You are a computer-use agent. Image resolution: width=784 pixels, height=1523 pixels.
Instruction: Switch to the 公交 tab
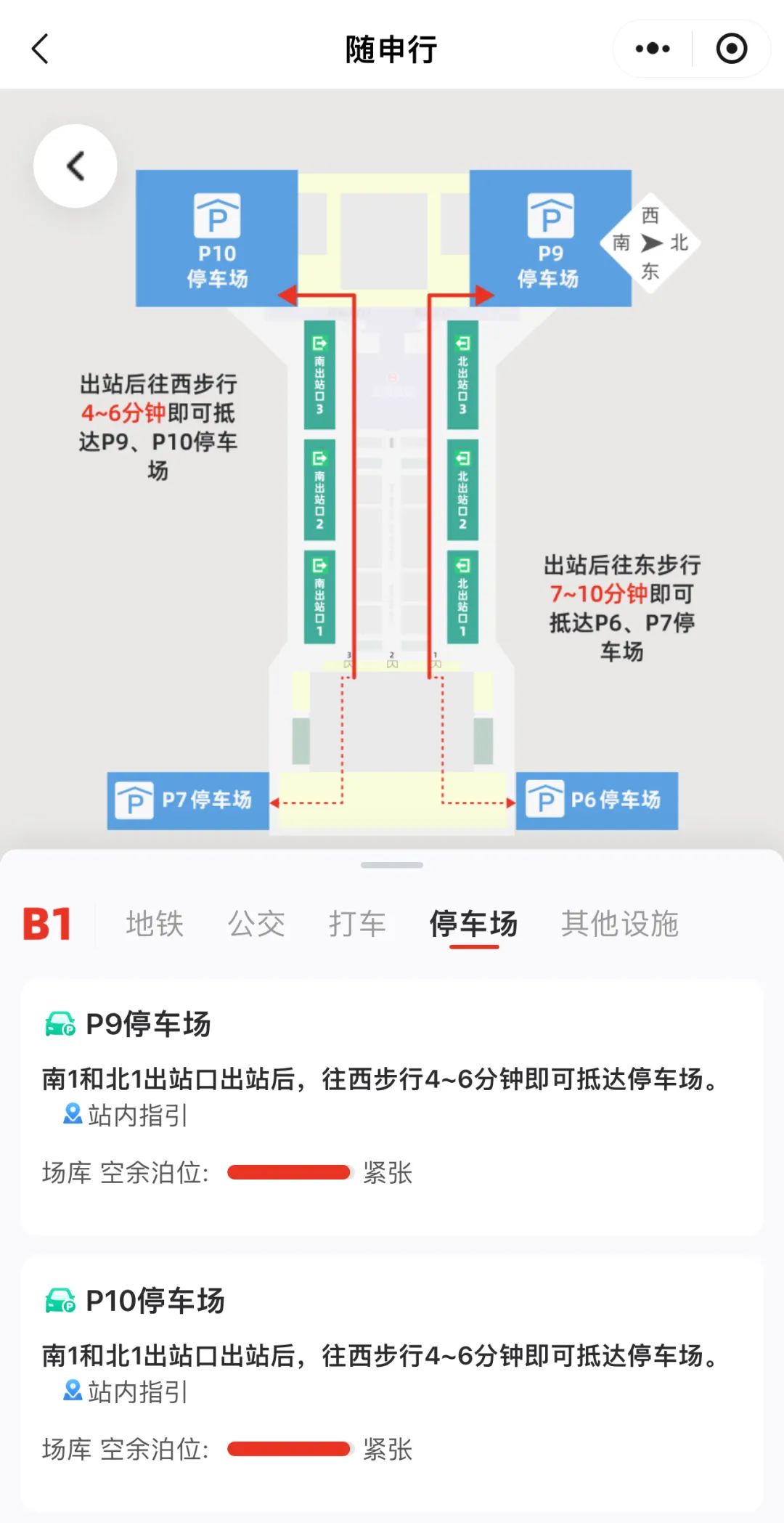(x=256, y=924)
